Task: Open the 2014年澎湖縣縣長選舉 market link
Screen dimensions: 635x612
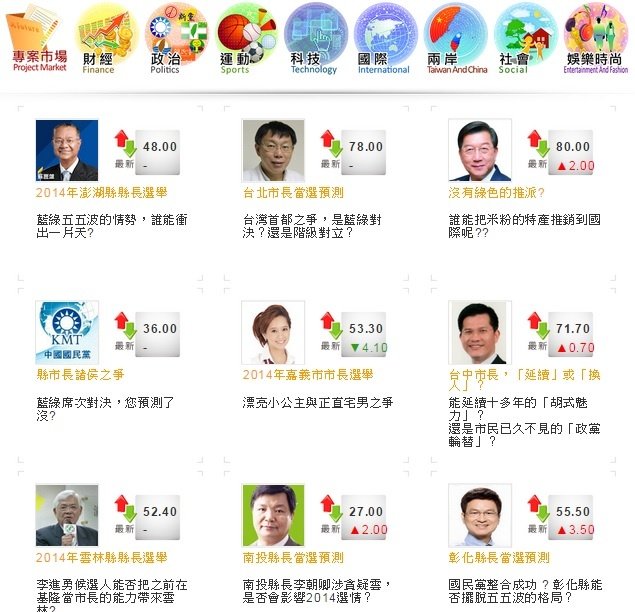Action: coord(101,192)
